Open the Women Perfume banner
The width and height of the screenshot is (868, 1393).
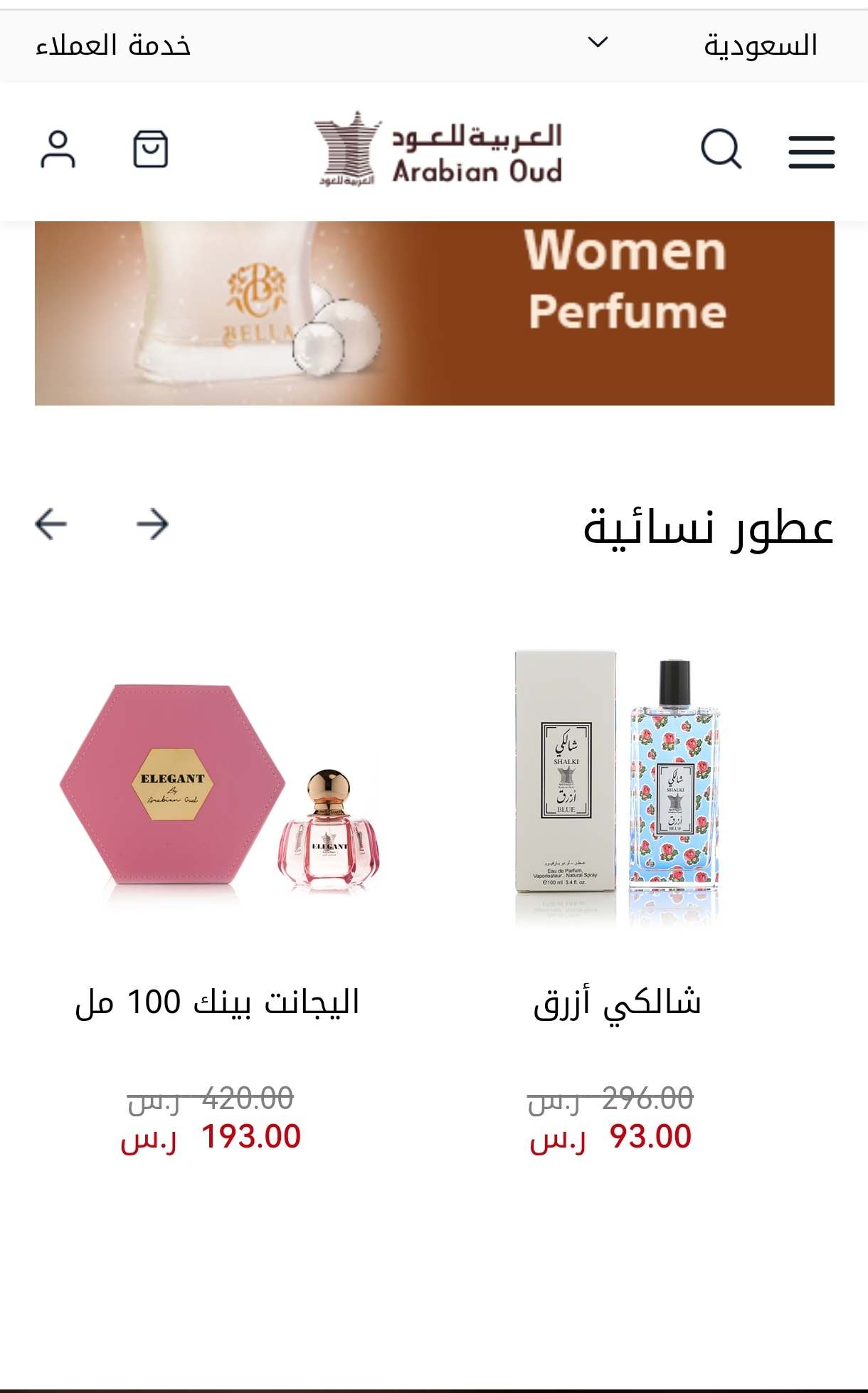point(435,313)
